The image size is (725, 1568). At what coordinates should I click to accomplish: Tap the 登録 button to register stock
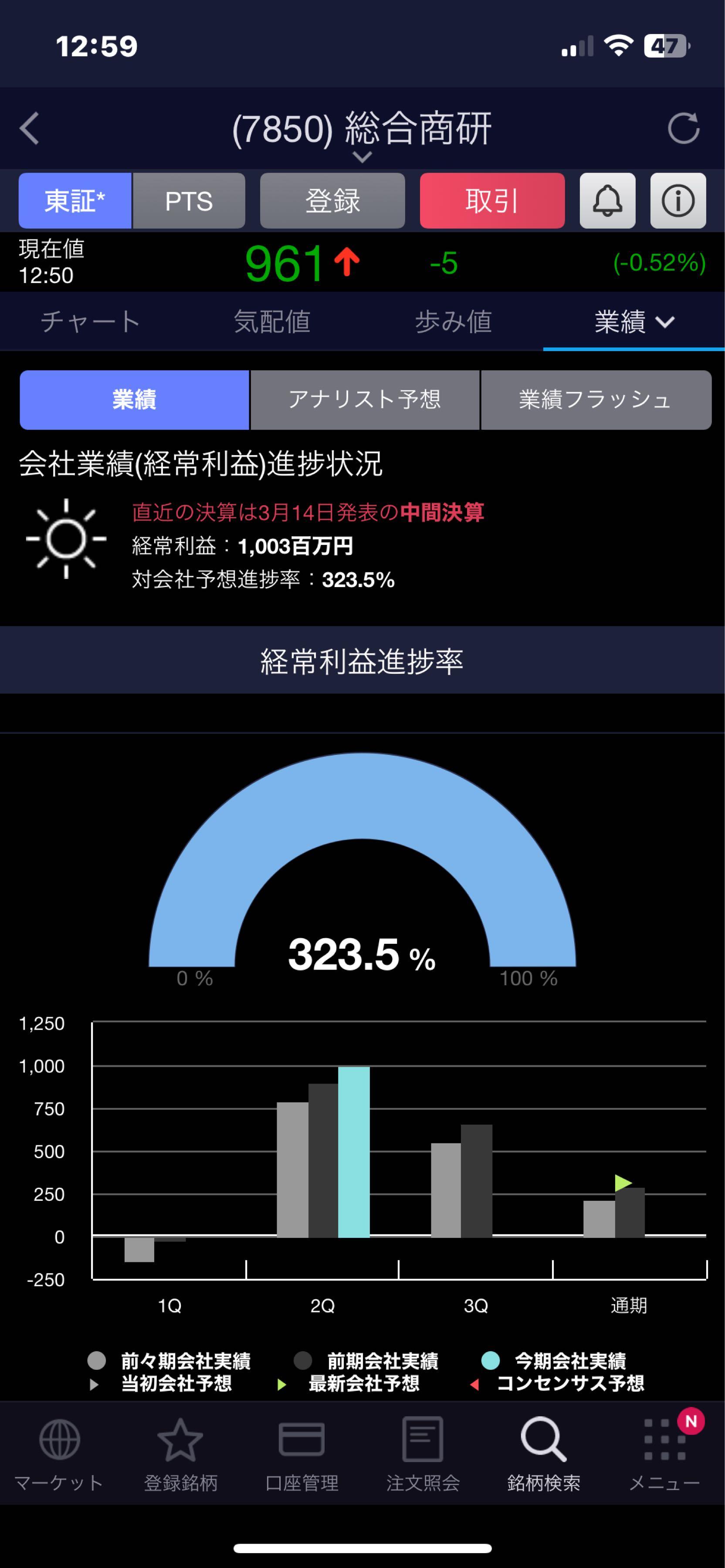(332, 201)
